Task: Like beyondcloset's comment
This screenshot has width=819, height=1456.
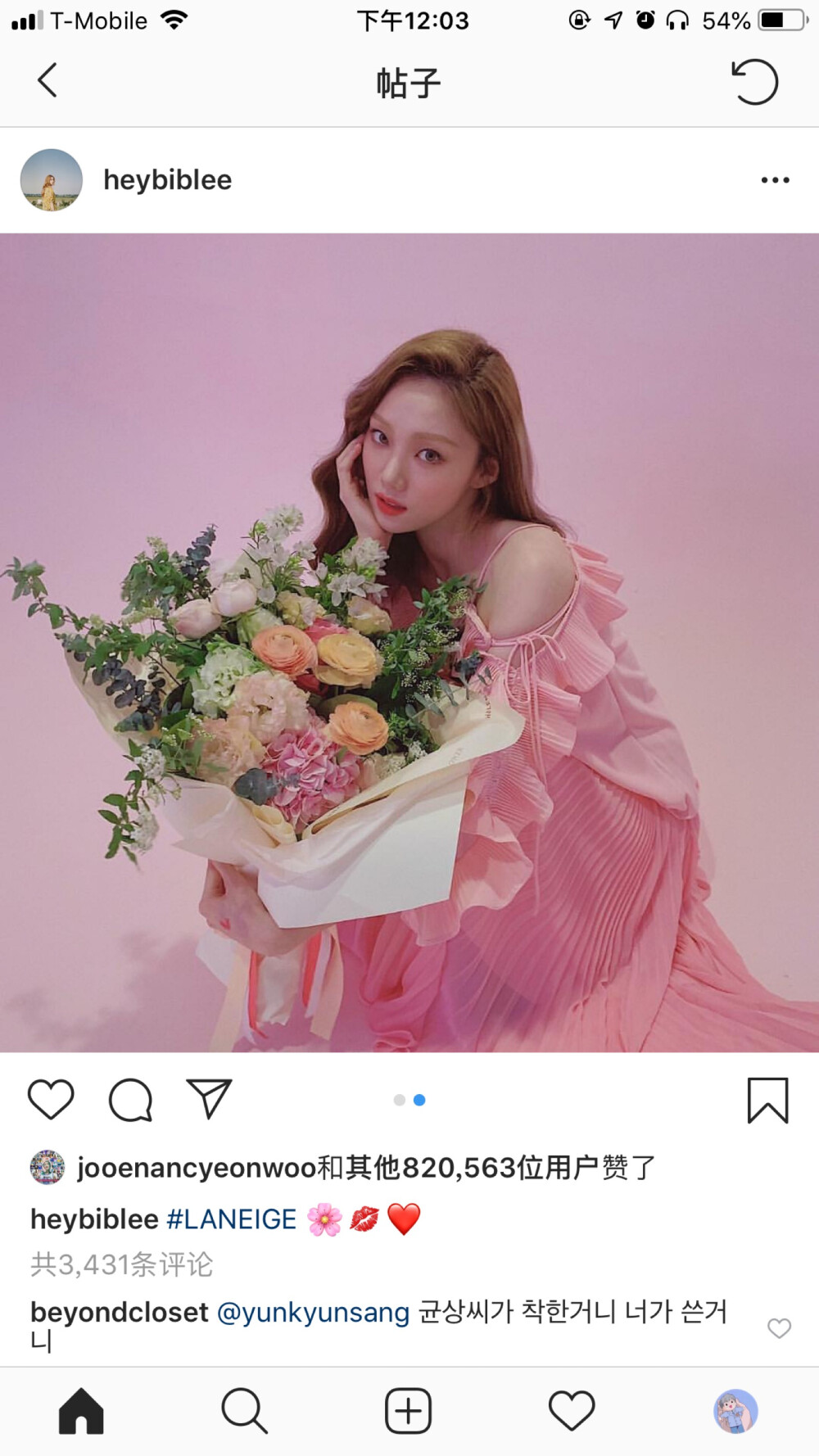Action: coord(779,1328)
